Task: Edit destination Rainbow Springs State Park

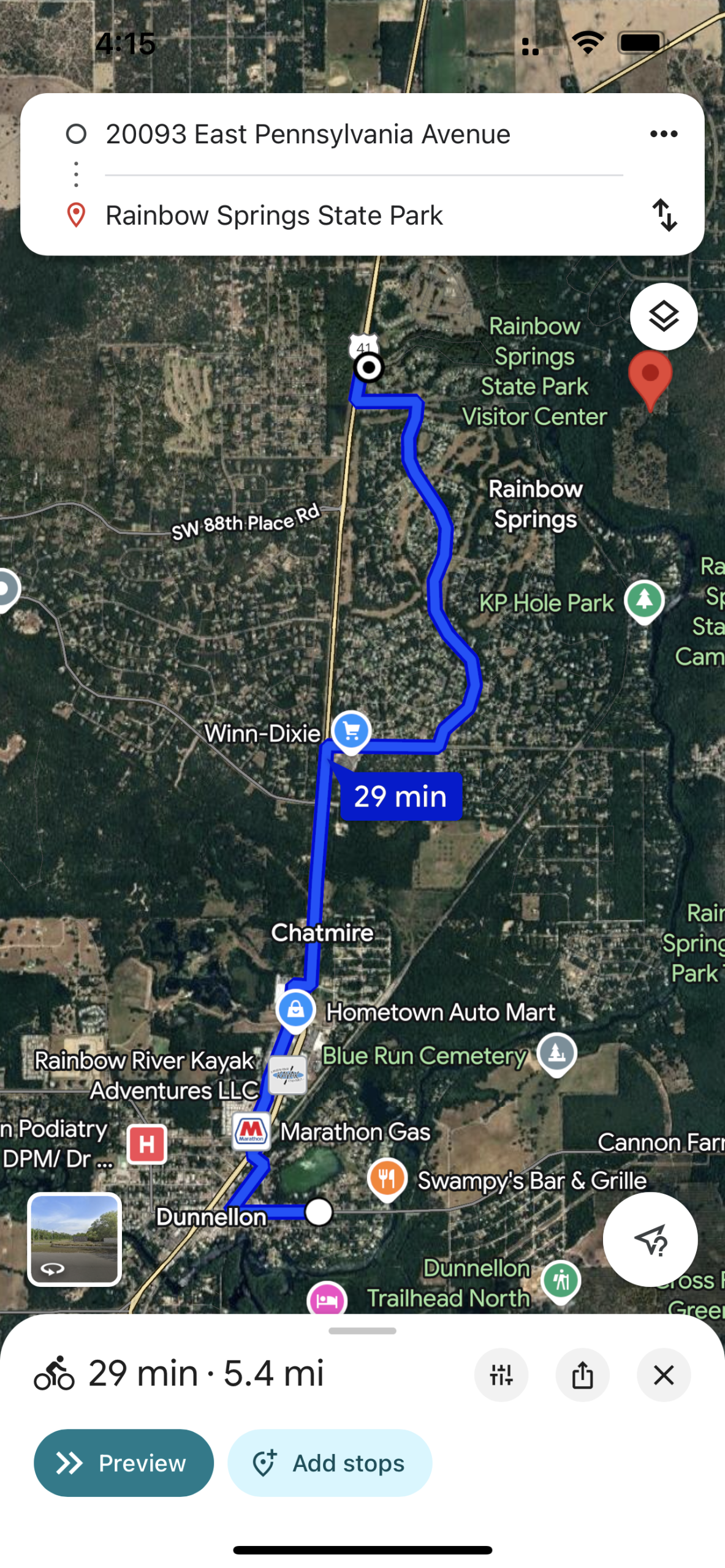Action: [274, 216]
